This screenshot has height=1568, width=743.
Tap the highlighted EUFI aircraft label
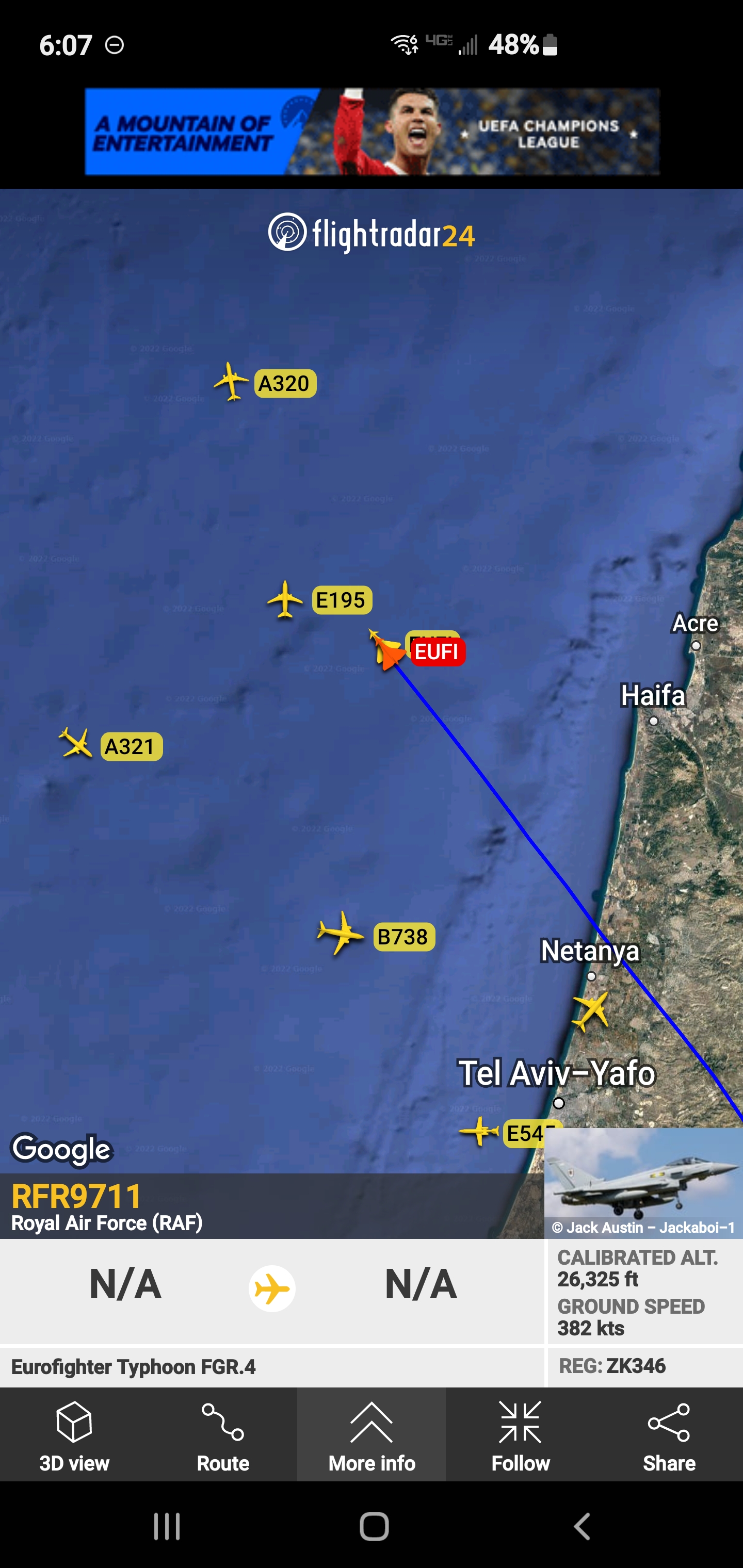[437, 652]
